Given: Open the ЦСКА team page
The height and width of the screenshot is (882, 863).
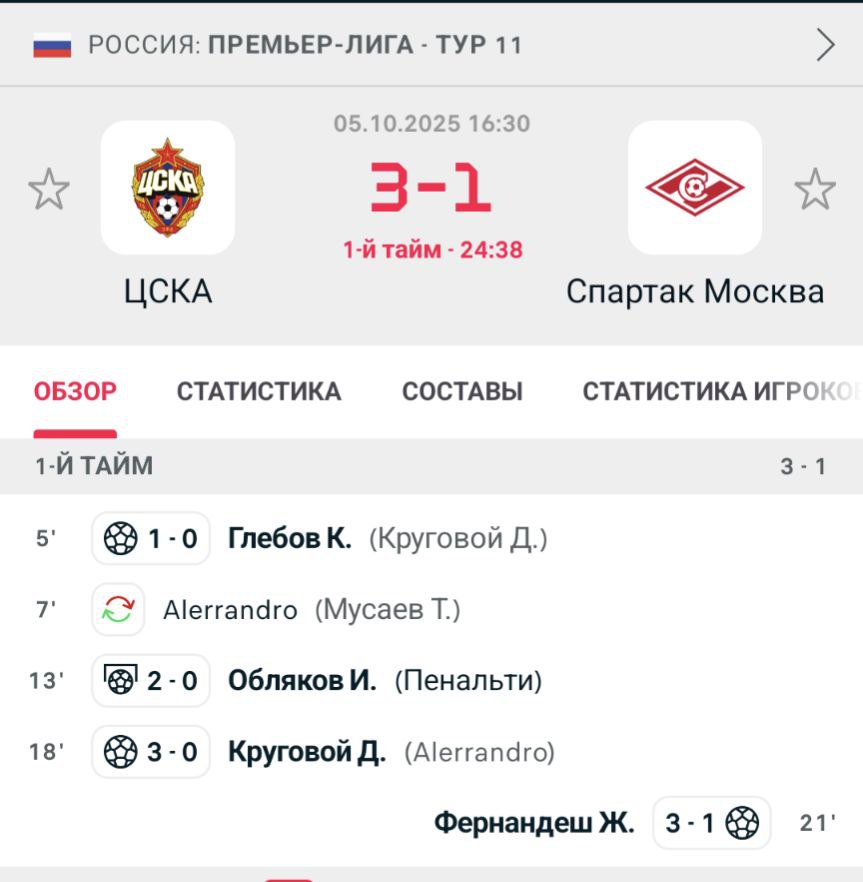Looking at the screenshot, I should pos(168,188).
